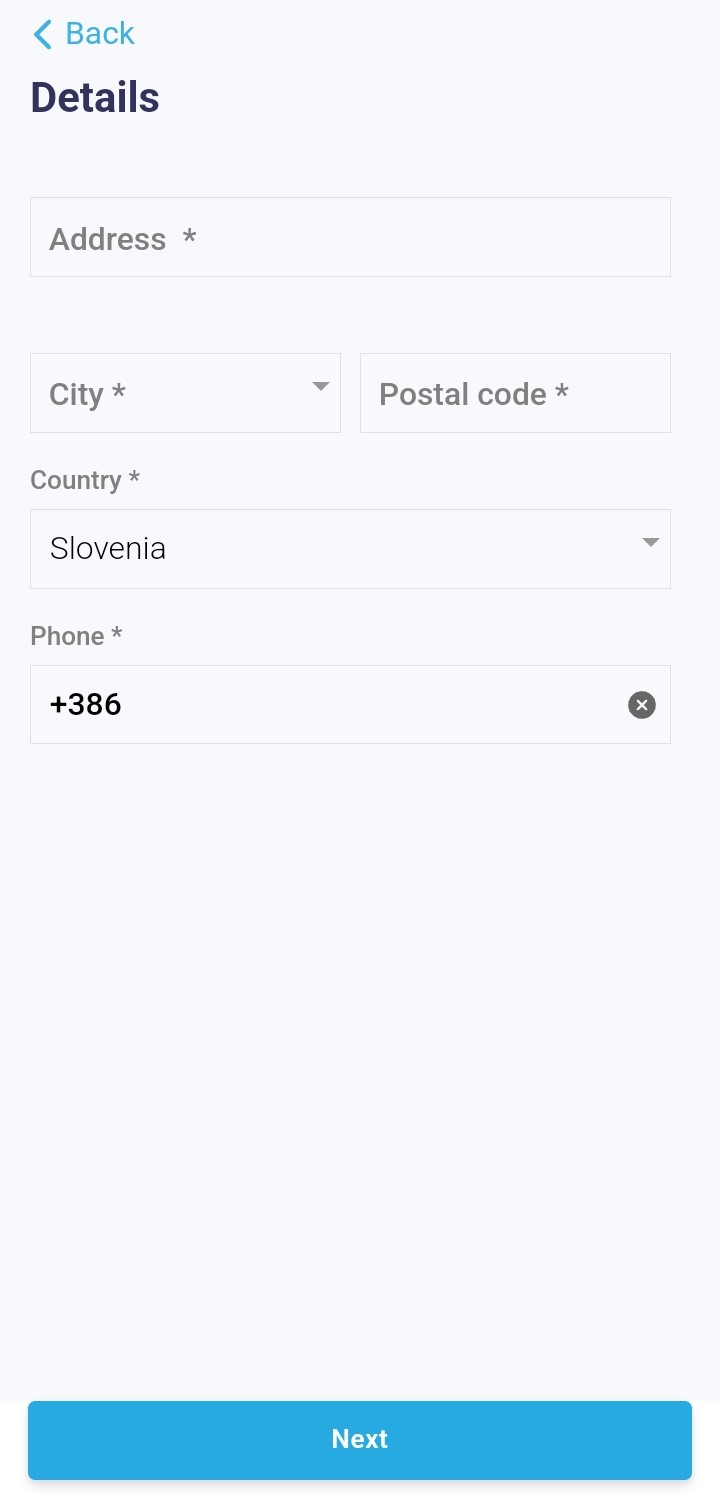The image size is (720, 1501).
Task: Click the Phone field label
Action: pos(77,636)
